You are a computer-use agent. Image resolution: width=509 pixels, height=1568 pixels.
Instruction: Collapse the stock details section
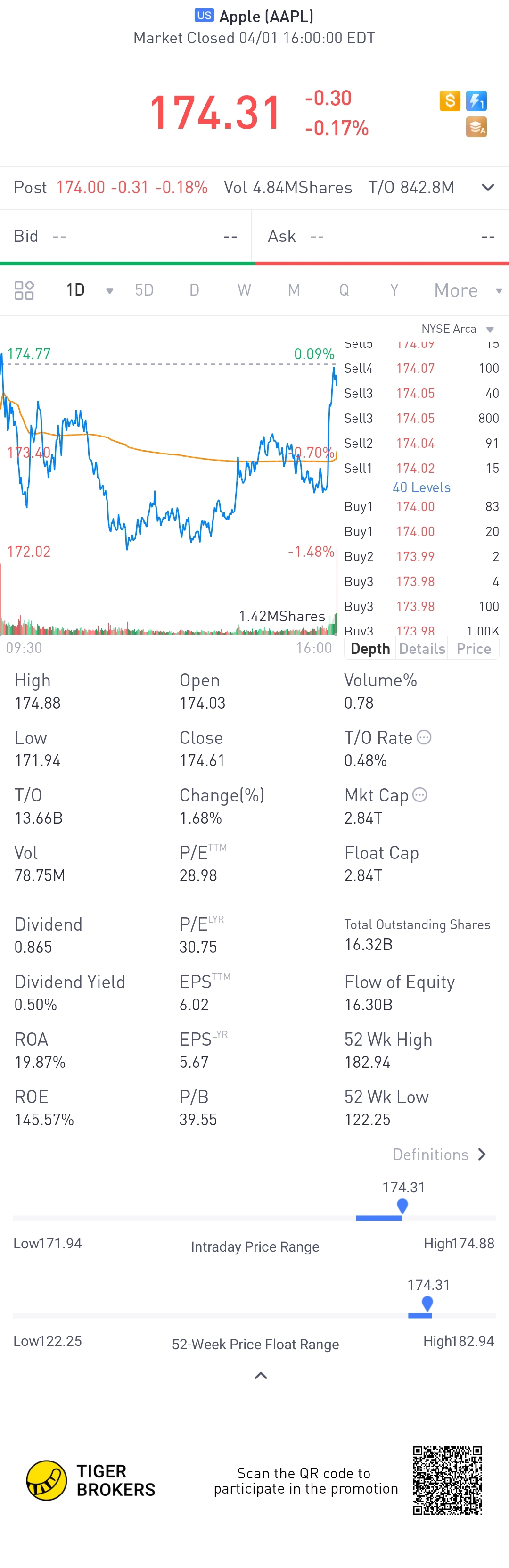[261, 1376]
